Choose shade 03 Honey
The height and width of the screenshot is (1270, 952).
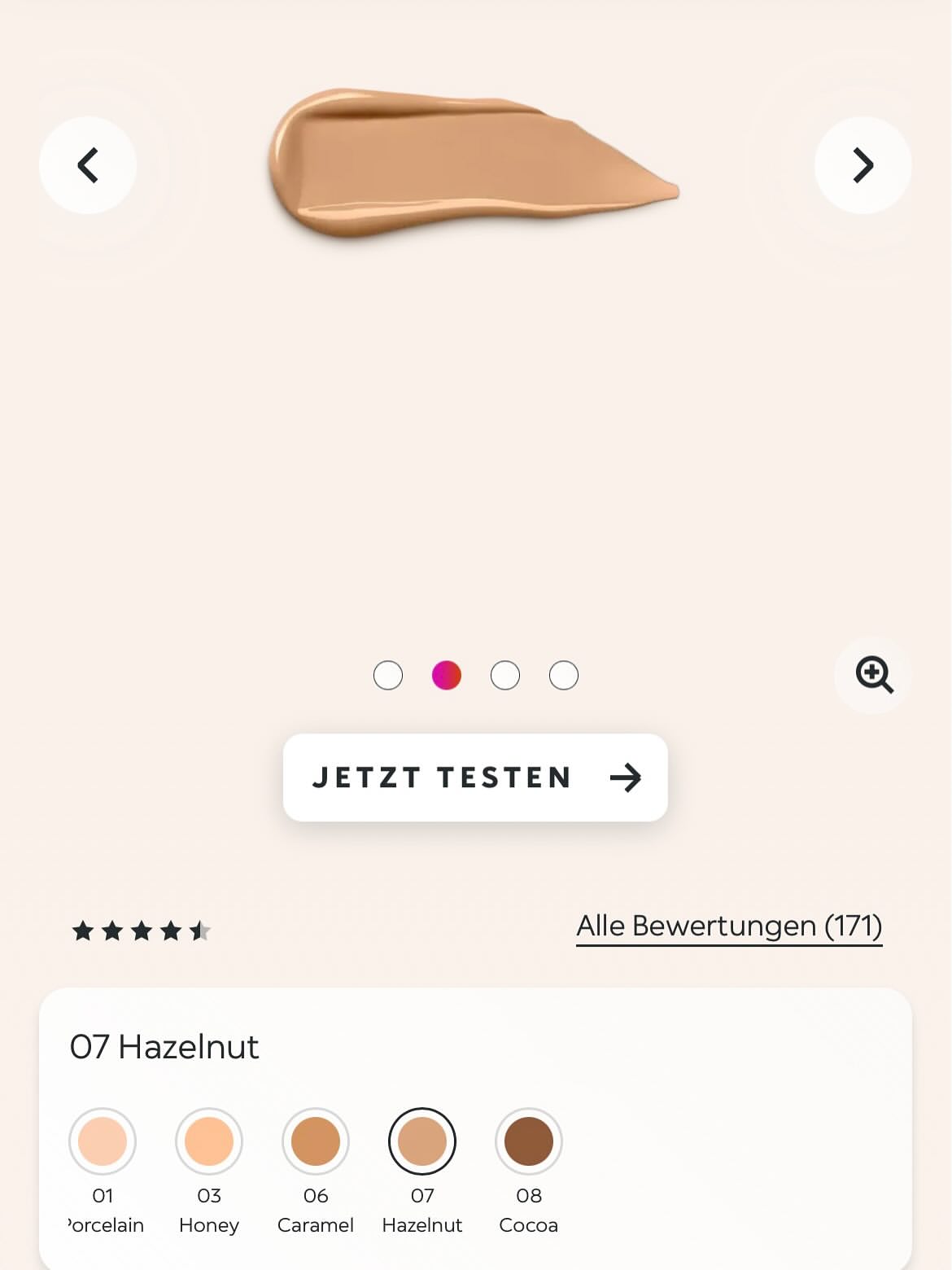click(209, 1141)
